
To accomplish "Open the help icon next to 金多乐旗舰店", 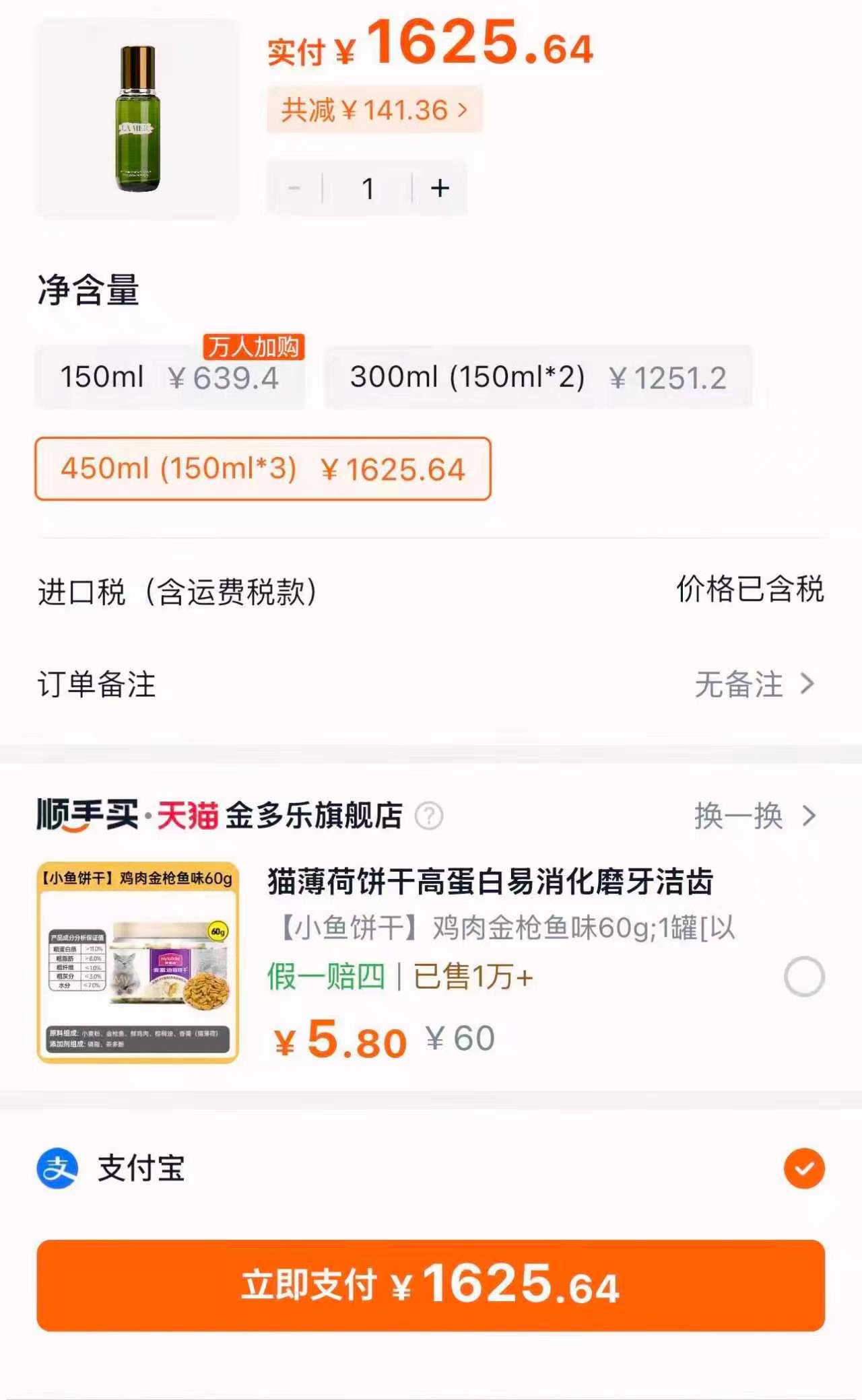I will pyautogui.click(x=429, y=816).
